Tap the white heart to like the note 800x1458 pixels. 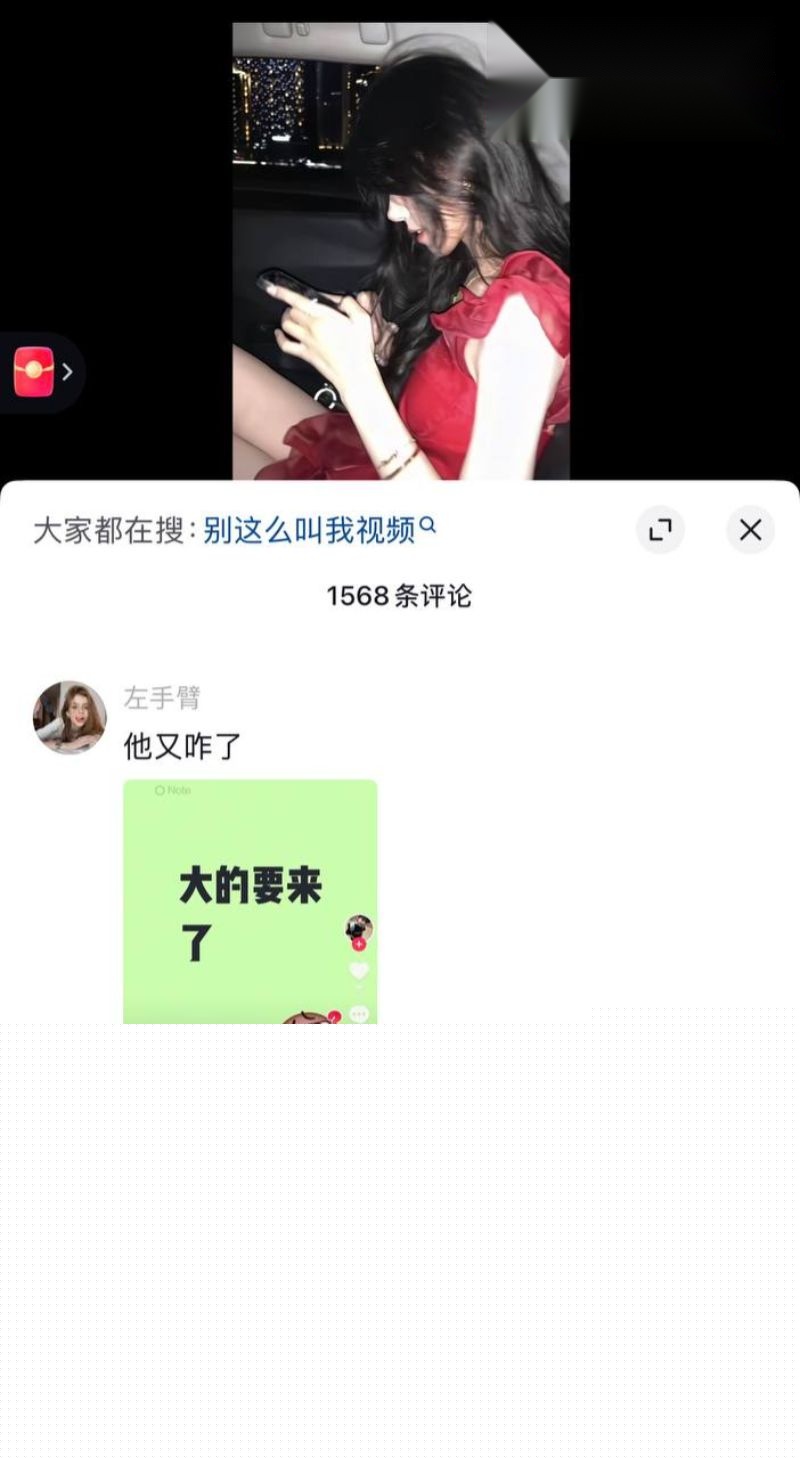358,970
